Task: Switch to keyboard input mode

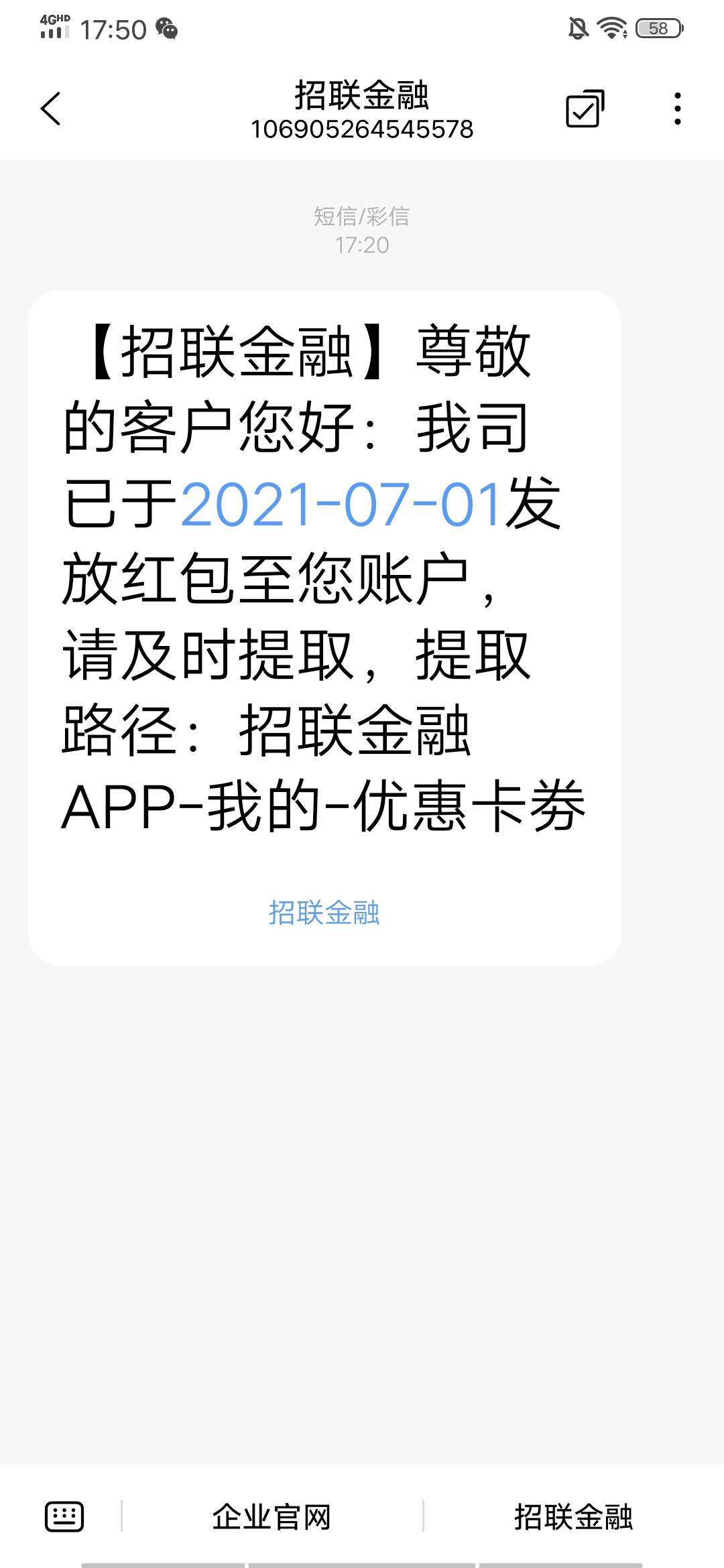Action: tap(64, 1517)
